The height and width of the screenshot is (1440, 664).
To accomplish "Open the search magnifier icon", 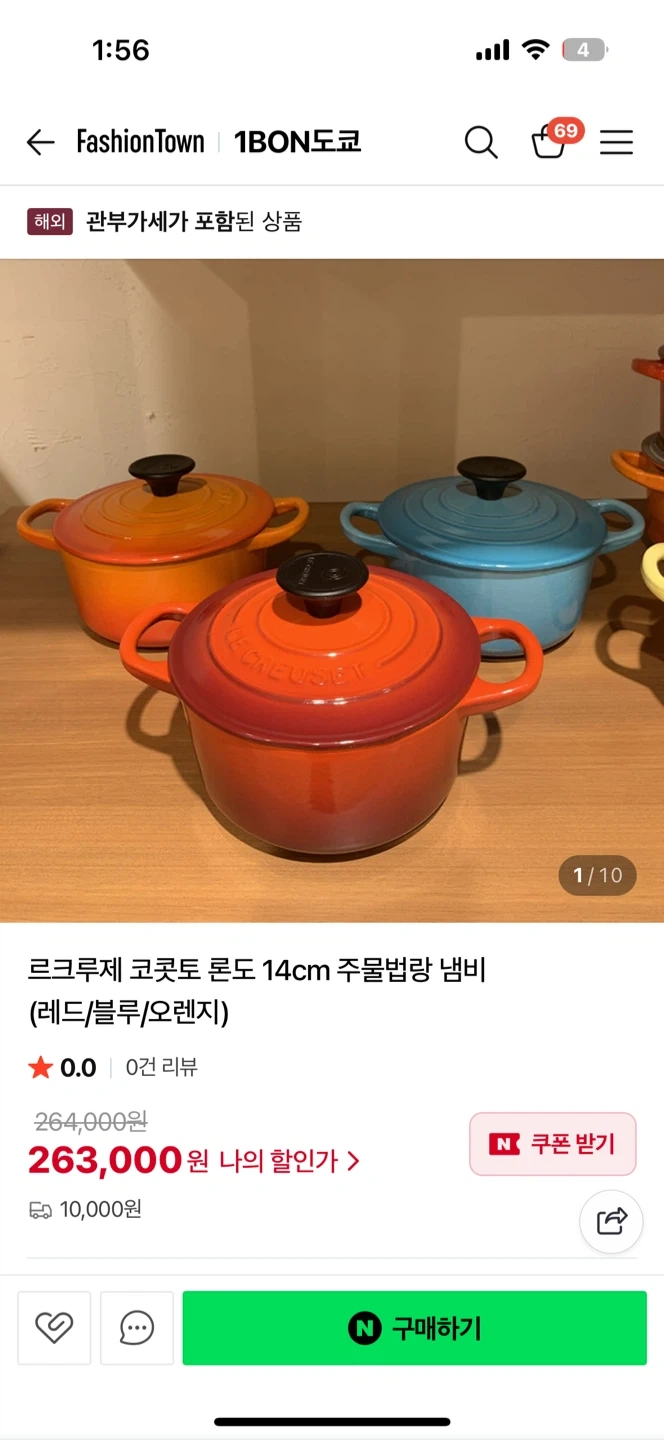I will (x=481, y=143).
